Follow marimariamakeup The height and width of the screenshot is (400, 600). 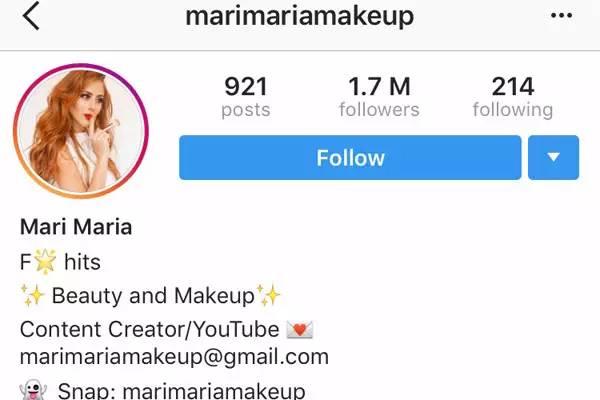350,158
